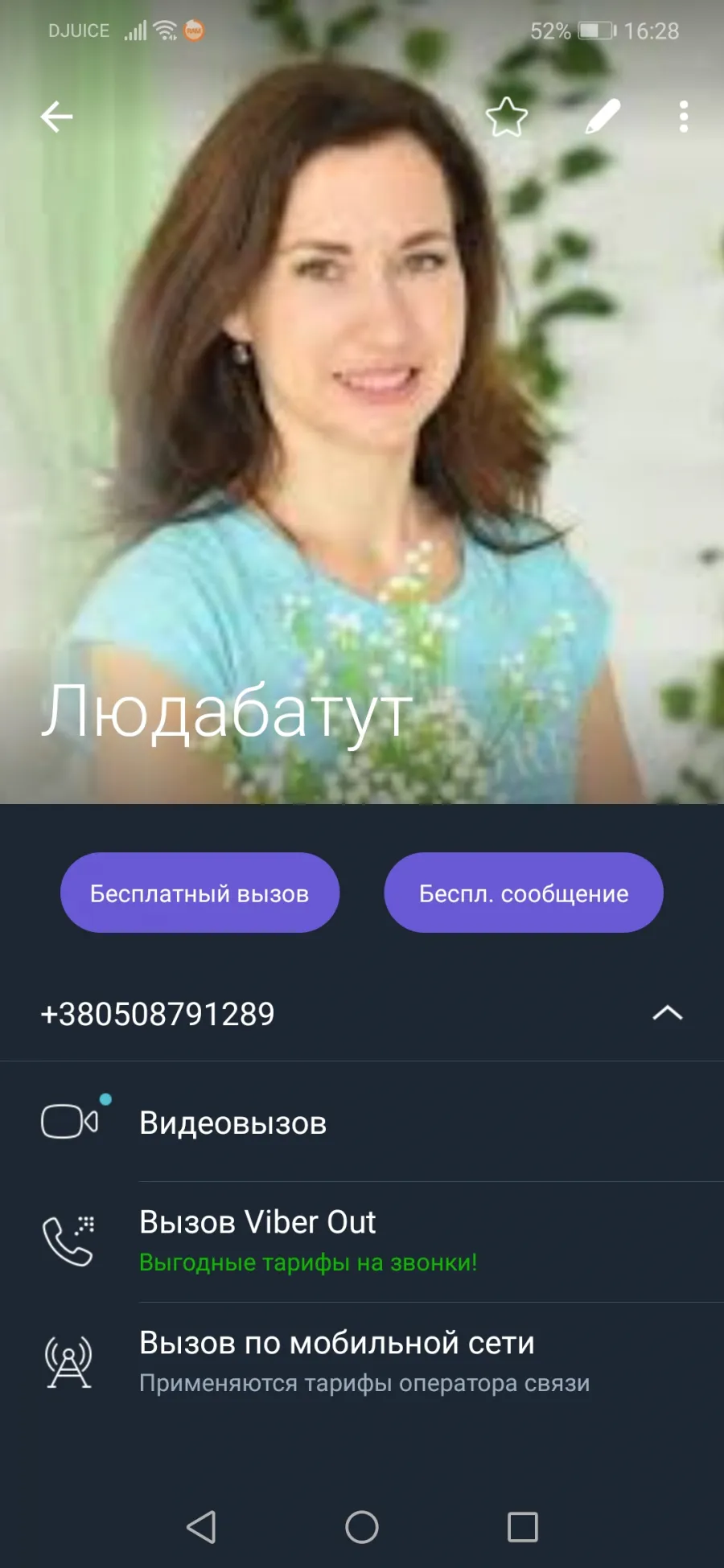Open the three-dot overflow menu
The height and width of the screenshot is (1568, 724).
click(684, 117)
